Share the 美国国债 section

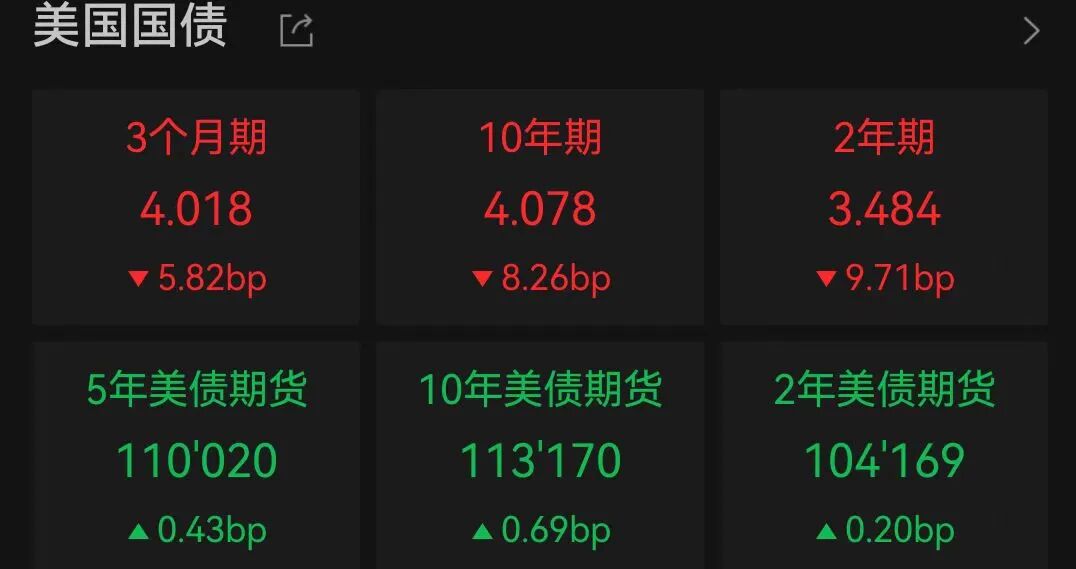pos(296,31)
